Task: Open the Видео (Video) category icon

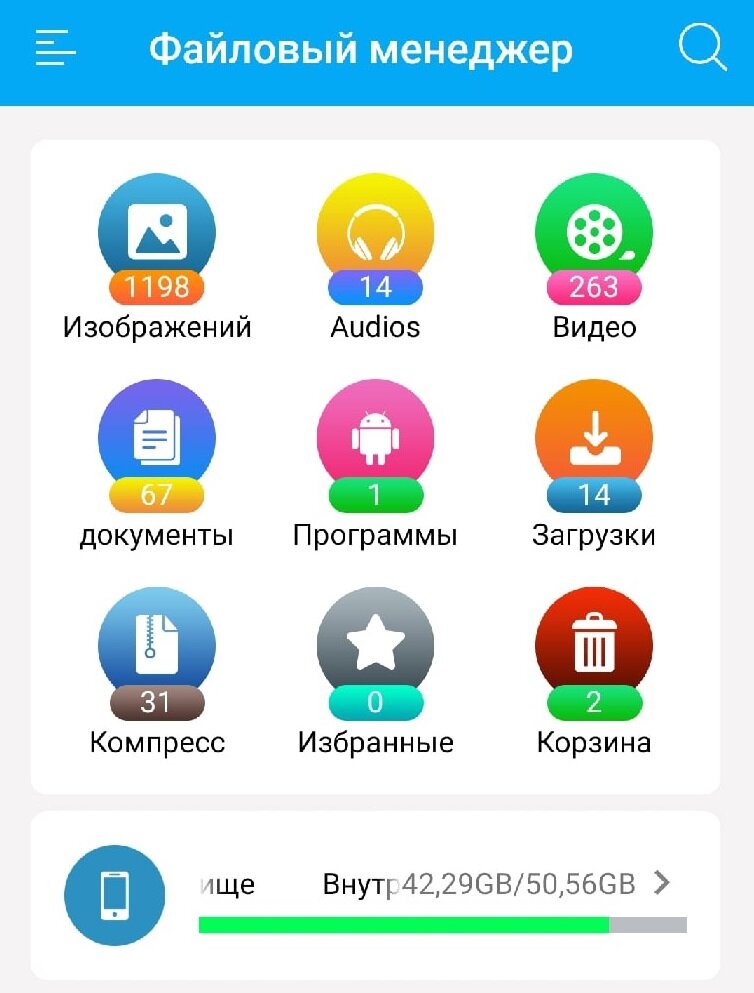Action: pyautogui.click(x=594, y=230)
